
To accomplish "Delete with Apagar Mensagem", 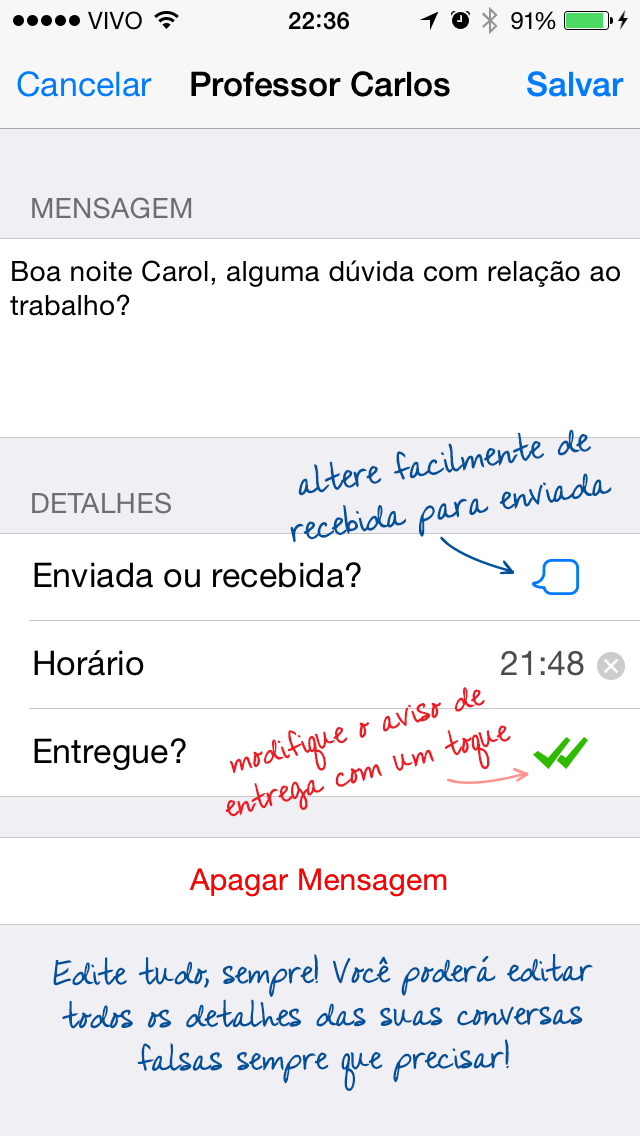I will coord(319,880).
